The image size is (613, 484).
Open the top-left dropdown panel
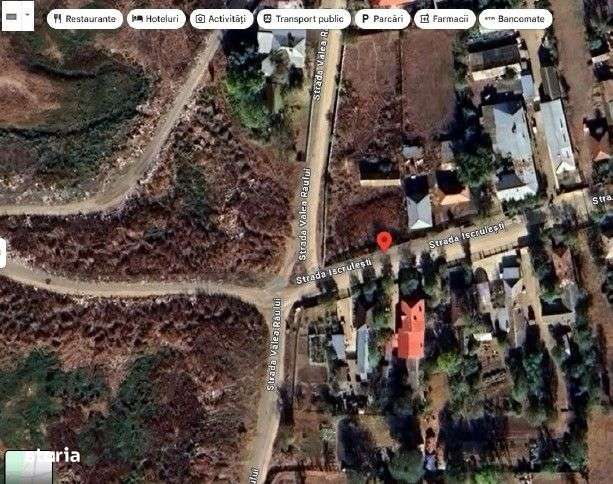17,16
